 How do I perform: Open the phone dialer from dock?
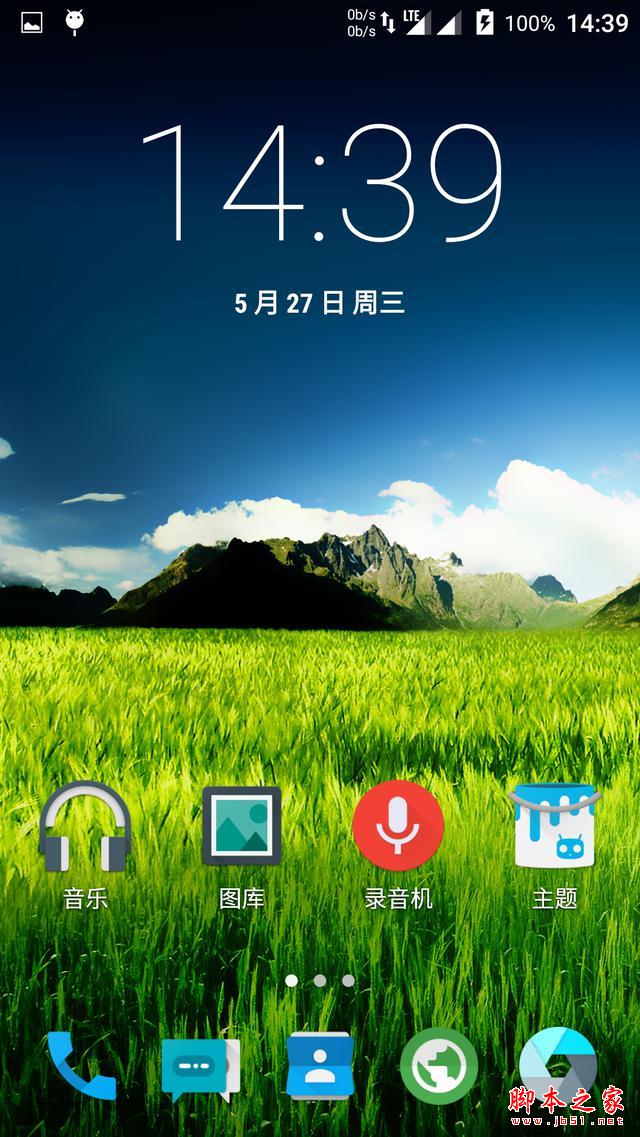click(x=80, y=1065)
